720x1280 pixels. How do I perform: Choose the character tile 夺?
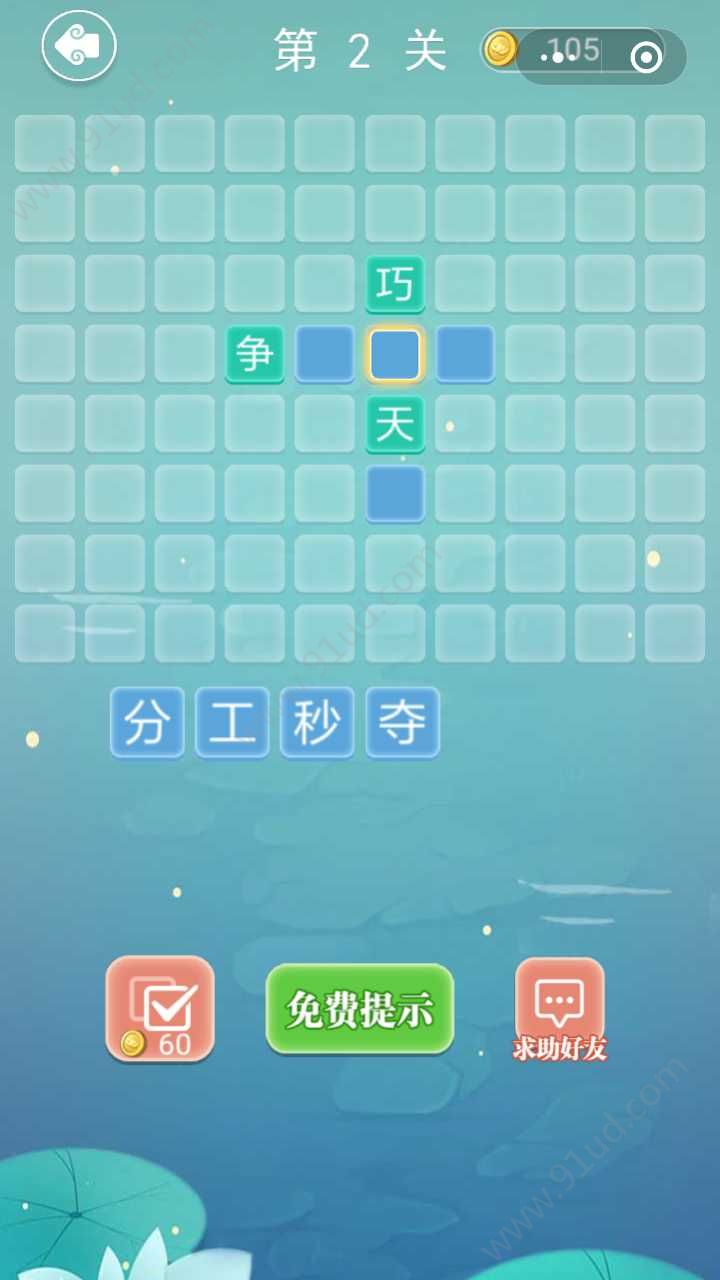pyautogui.click(x=402, y=722)
